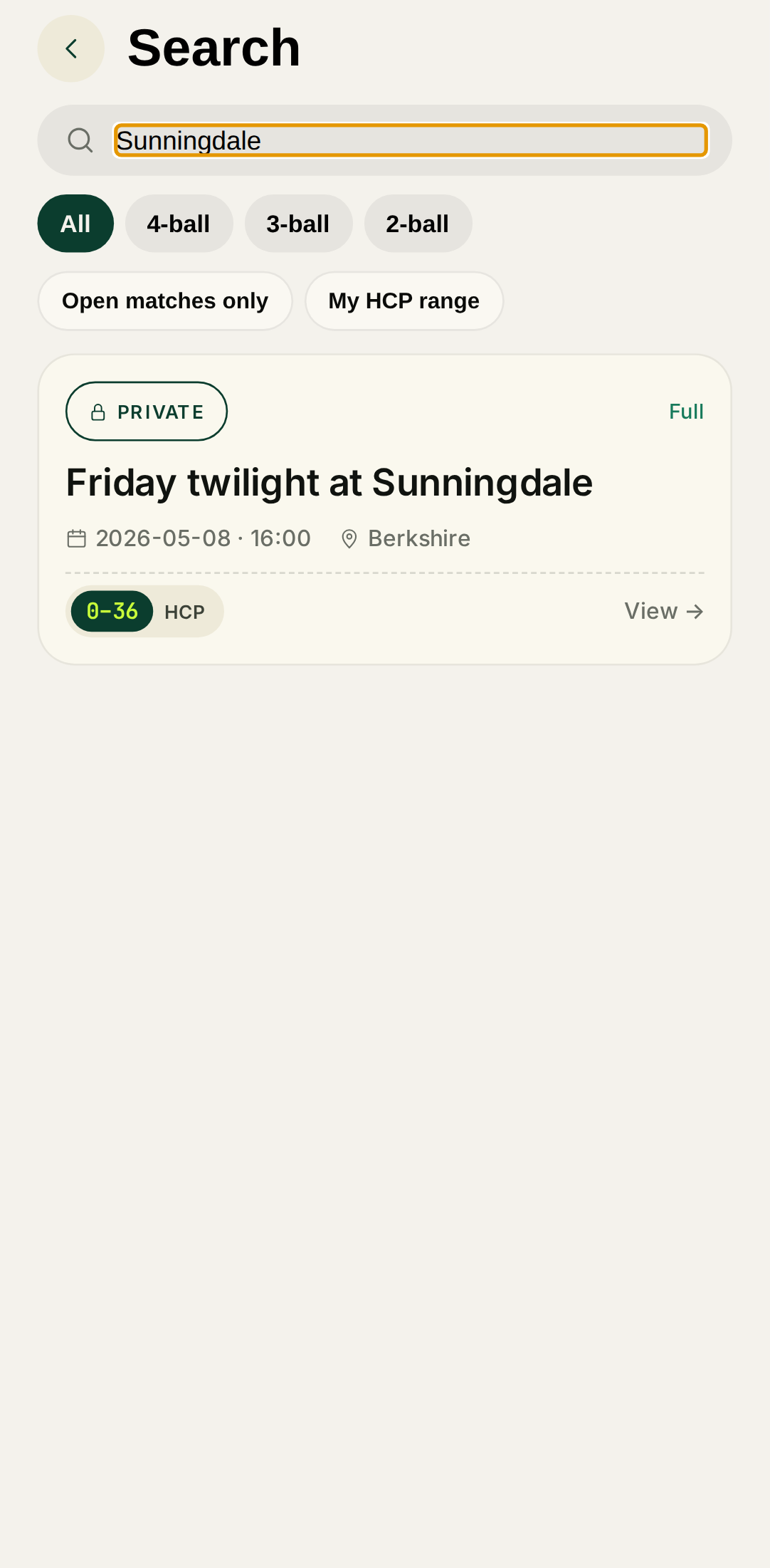
Task: Switch to the All filter tab
Action: (x=75, y=224)
